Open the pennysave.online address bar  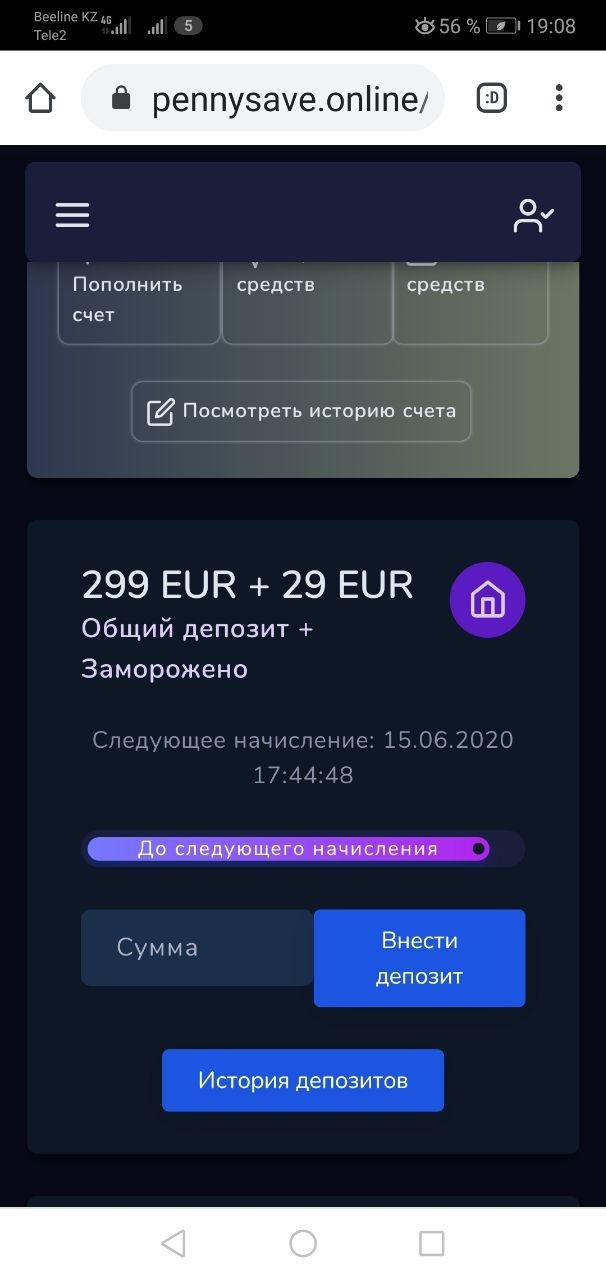[263, 98]
